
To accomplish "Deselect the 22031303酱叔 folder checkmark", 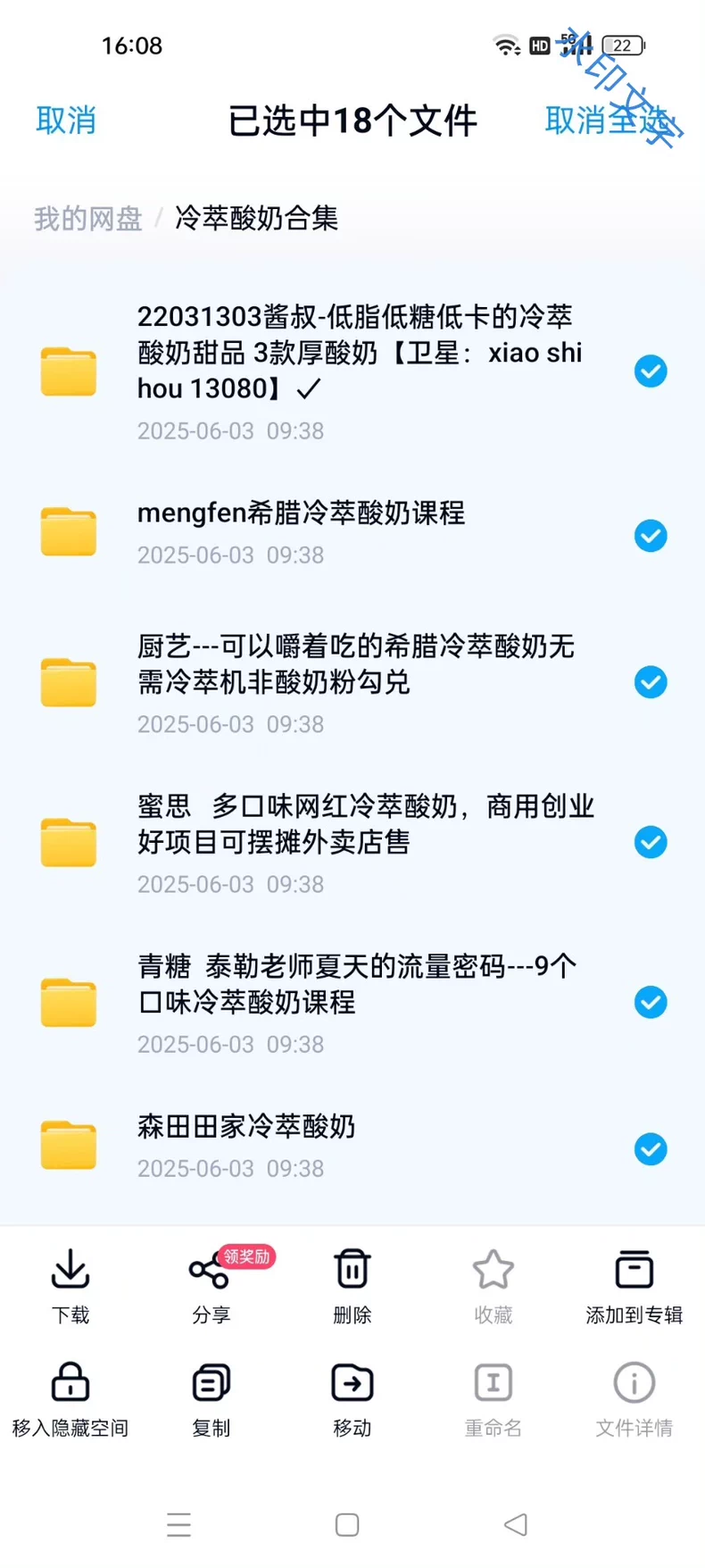I will pos(651,371).
